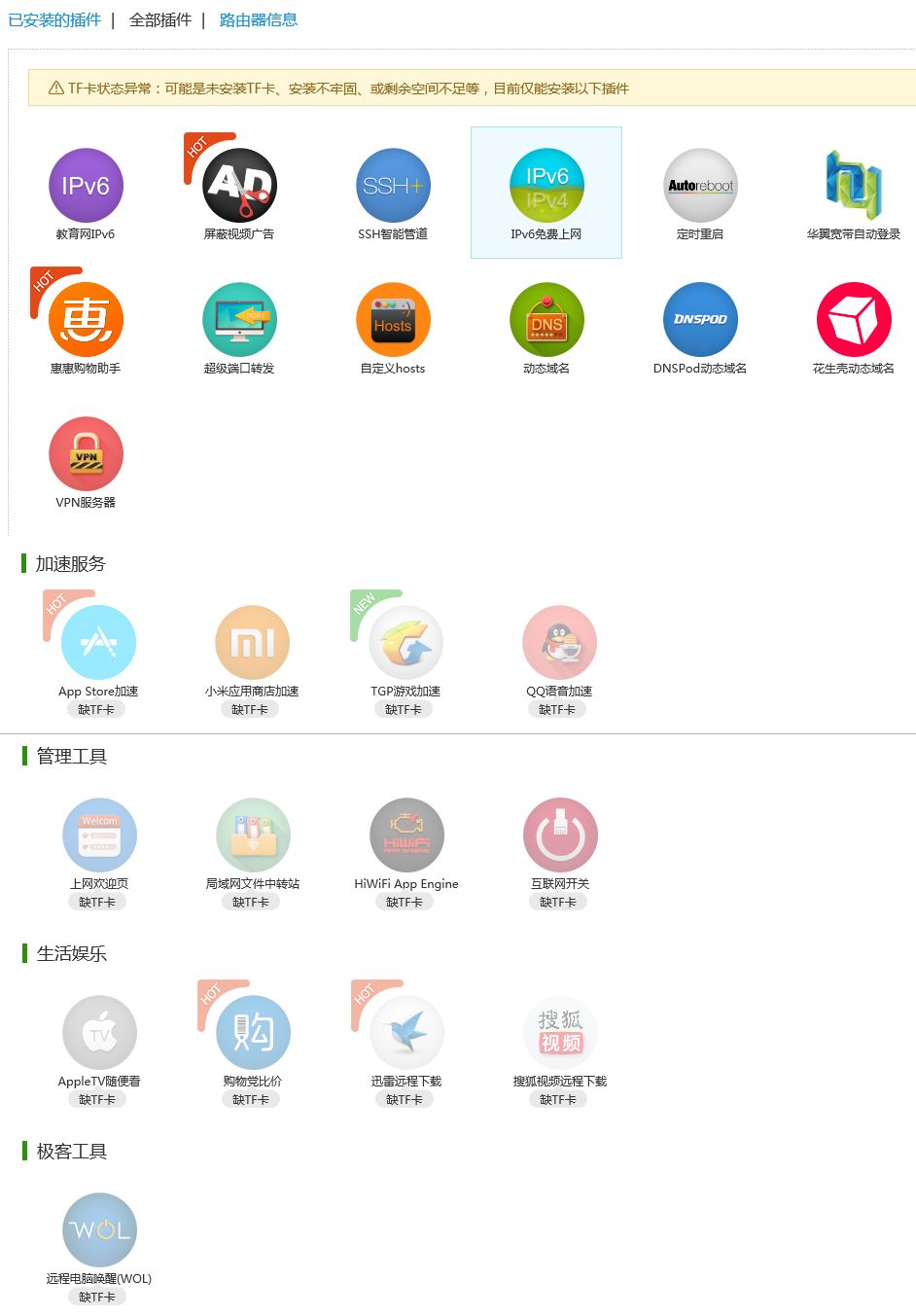Open the 定时重启 plugin
The image size is (916, 1316).
click(700, 186)
